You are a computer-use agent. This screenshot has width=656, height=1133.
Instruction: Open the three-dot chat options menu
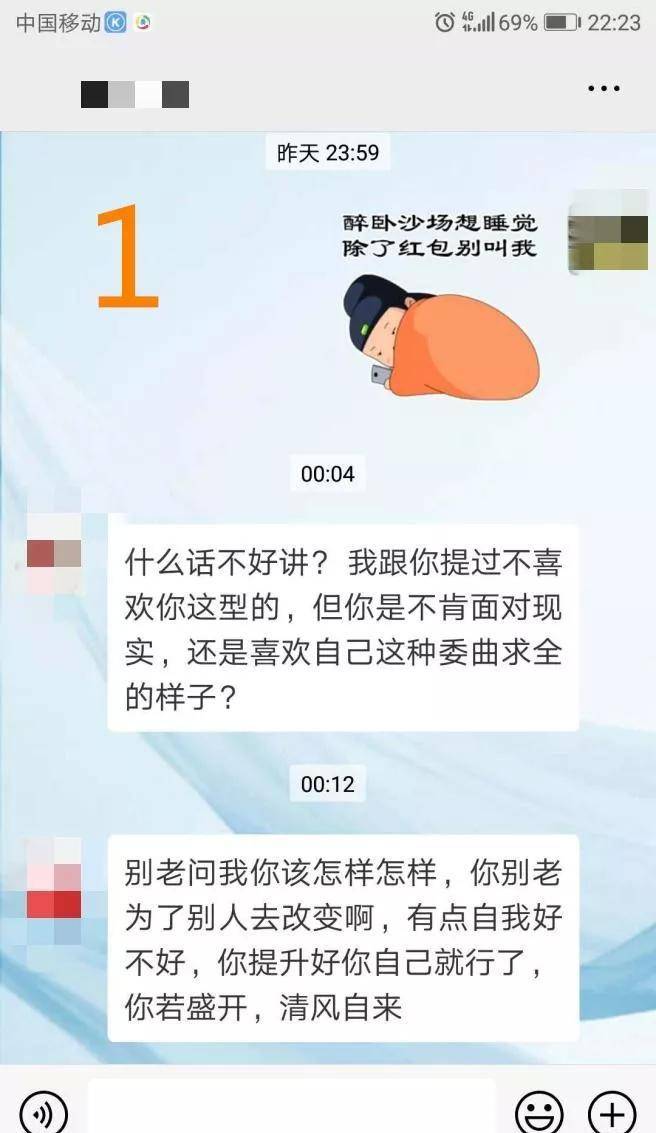click(x=603, y=89)
